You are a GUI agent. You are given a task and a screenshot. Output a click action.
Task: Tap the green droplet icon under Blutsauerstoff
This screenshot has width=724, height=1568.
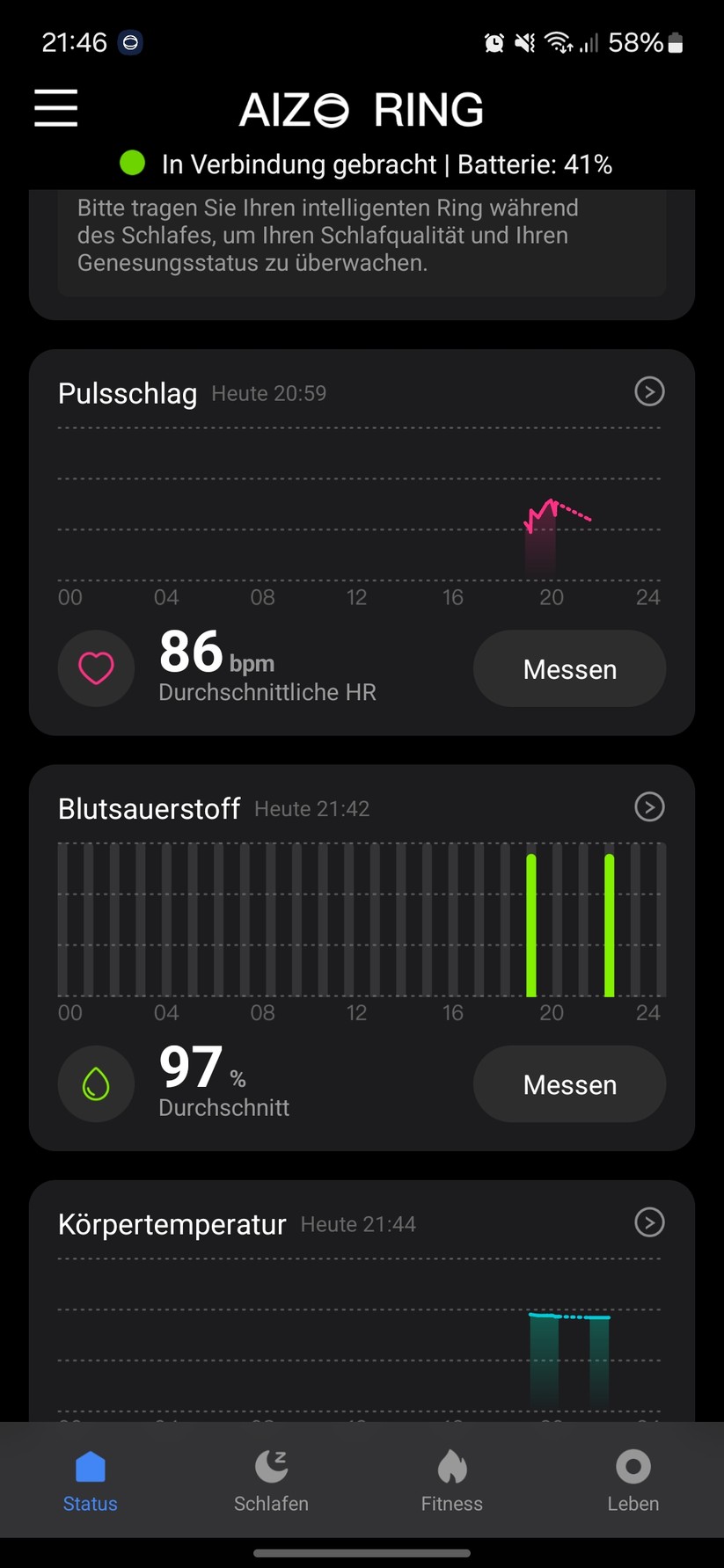pyautogui.click(x=96, y=1083)
